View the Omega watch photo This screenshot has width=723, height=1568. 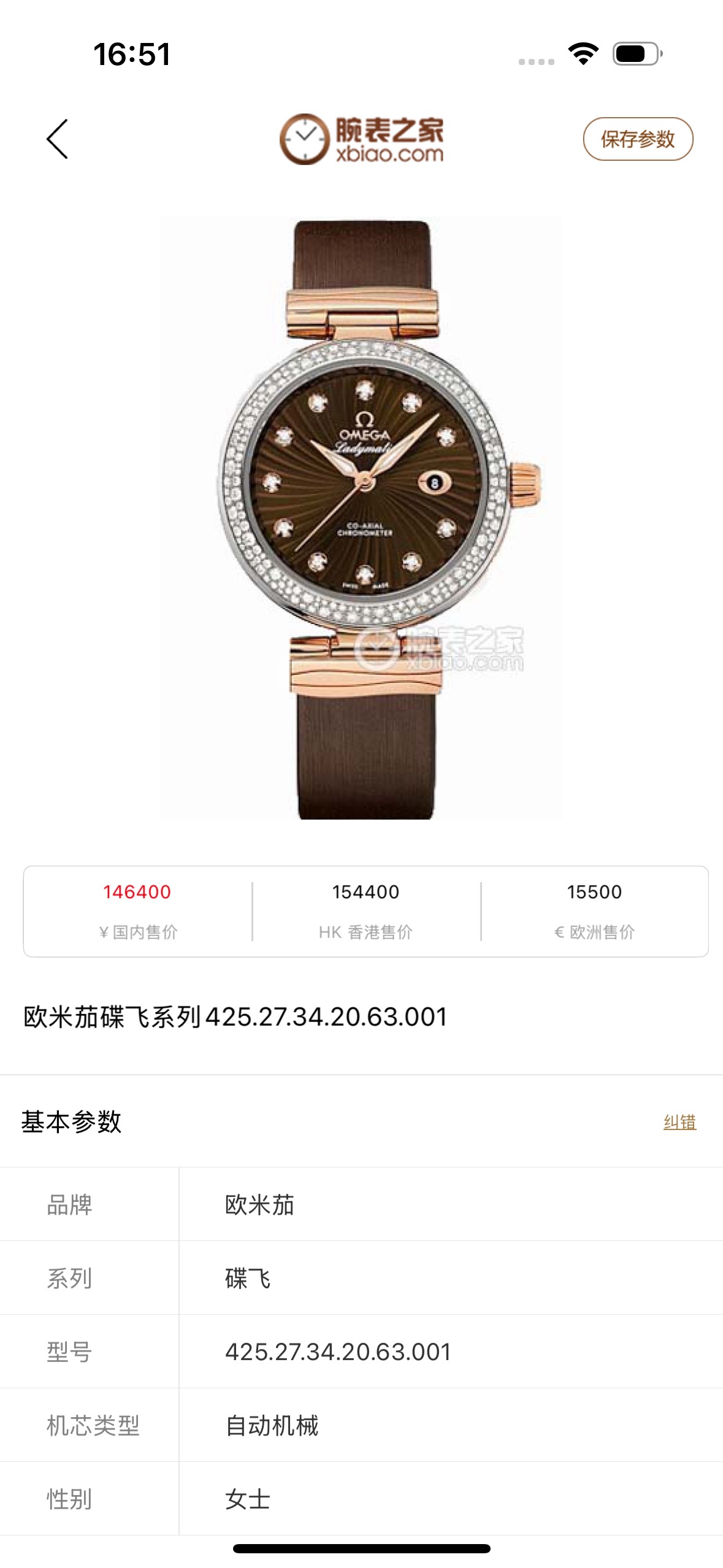[362, 518]
